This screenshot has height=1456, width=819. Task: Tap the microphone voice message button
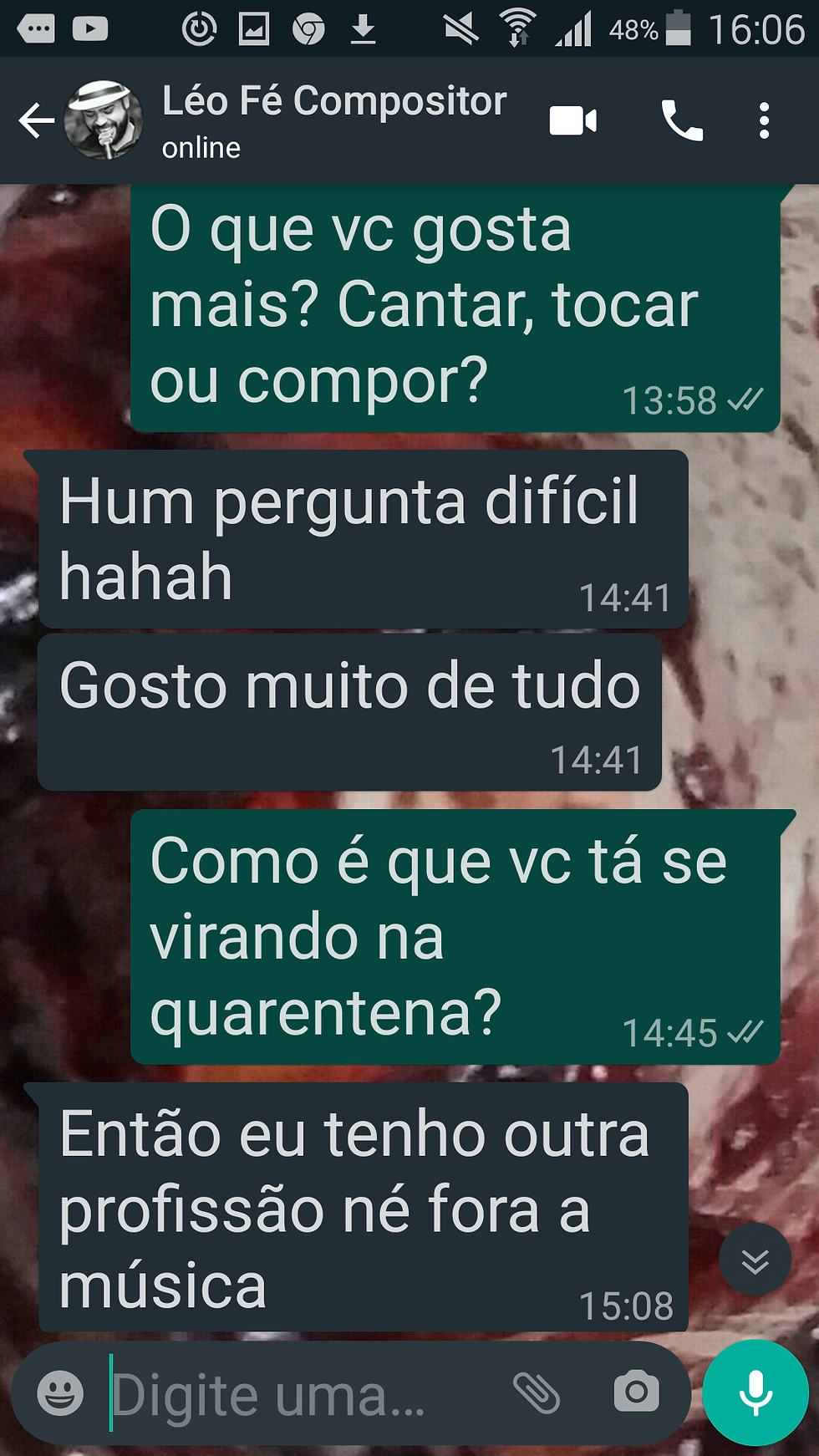(755, 1392)
